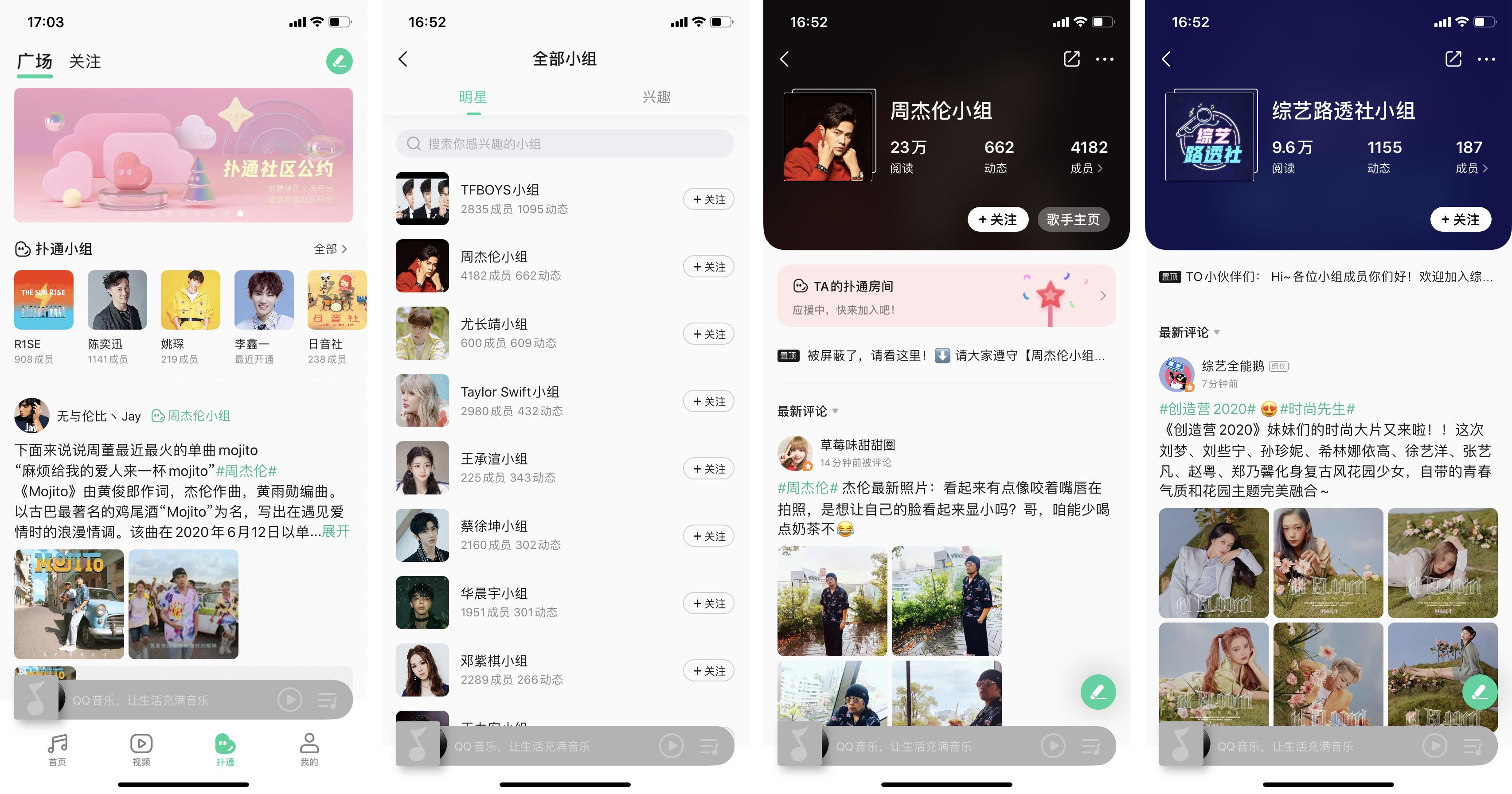Open the 李鑫一 group thumbnail

(x=264, y=300)
